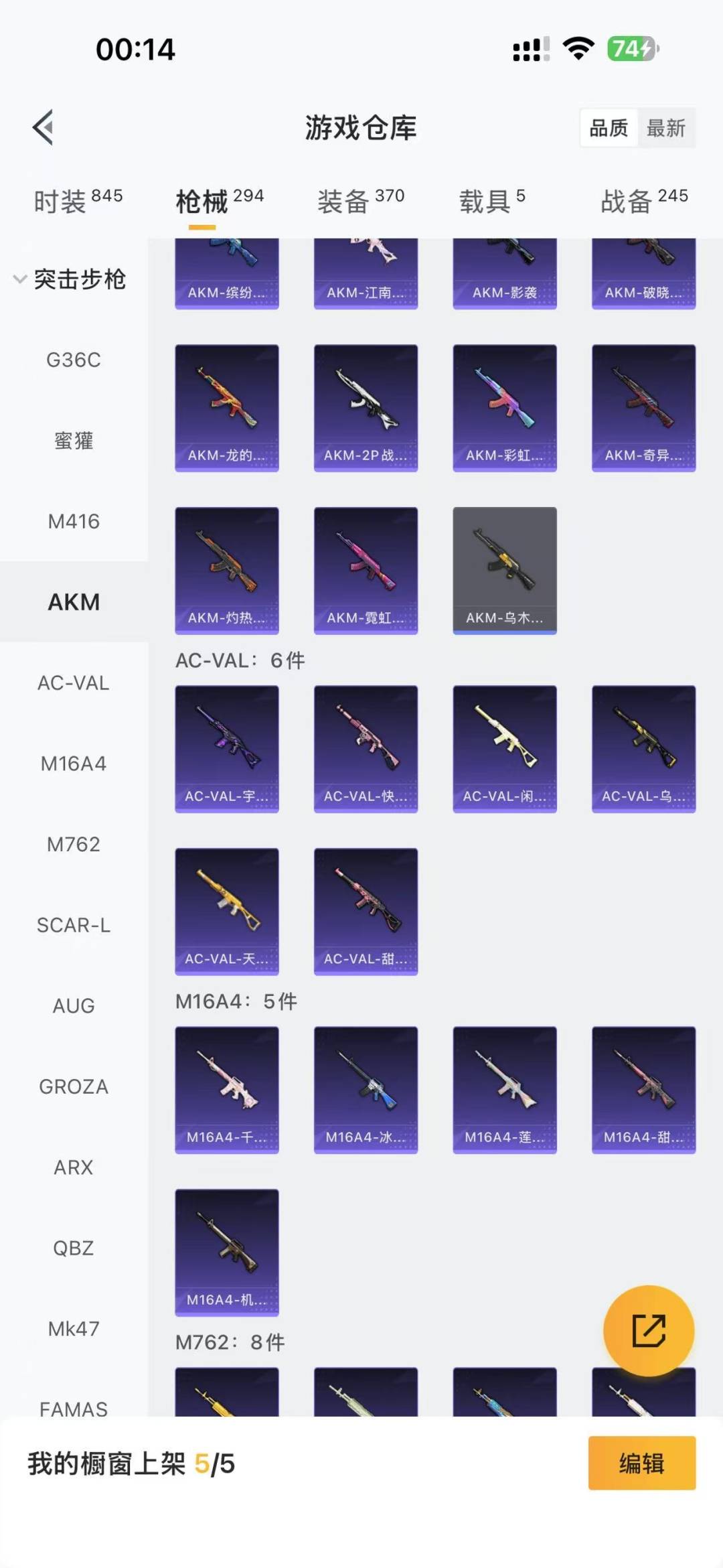This screenshot has height=1568, width=723.
Task: Select SCAR-L in the weapon list
Action: (74, 924)
